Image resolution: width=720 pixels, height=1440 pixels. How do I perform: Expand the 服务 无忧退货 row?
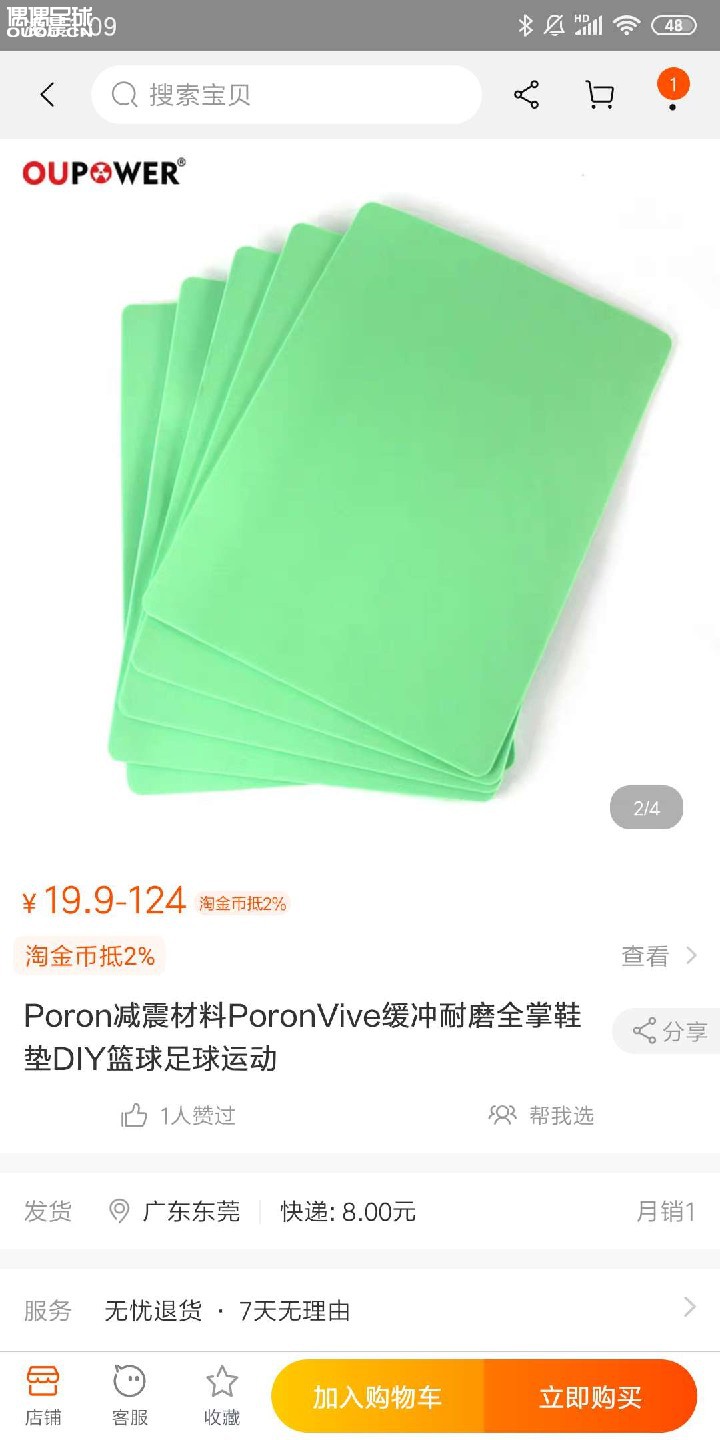(x=360, y=1310)
